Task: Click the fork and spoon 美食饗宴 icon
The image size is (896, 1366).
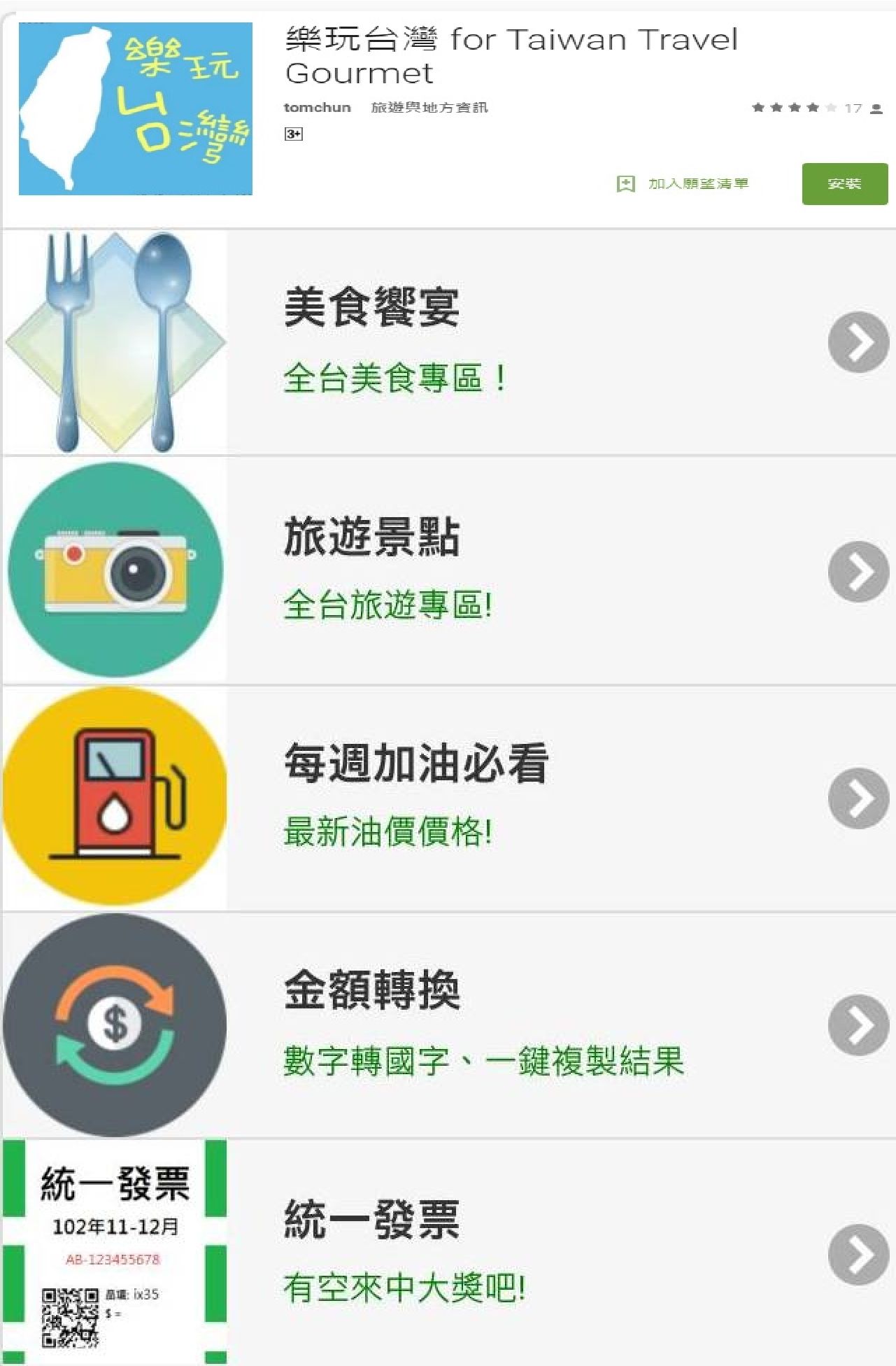Action: pos(115,339)
